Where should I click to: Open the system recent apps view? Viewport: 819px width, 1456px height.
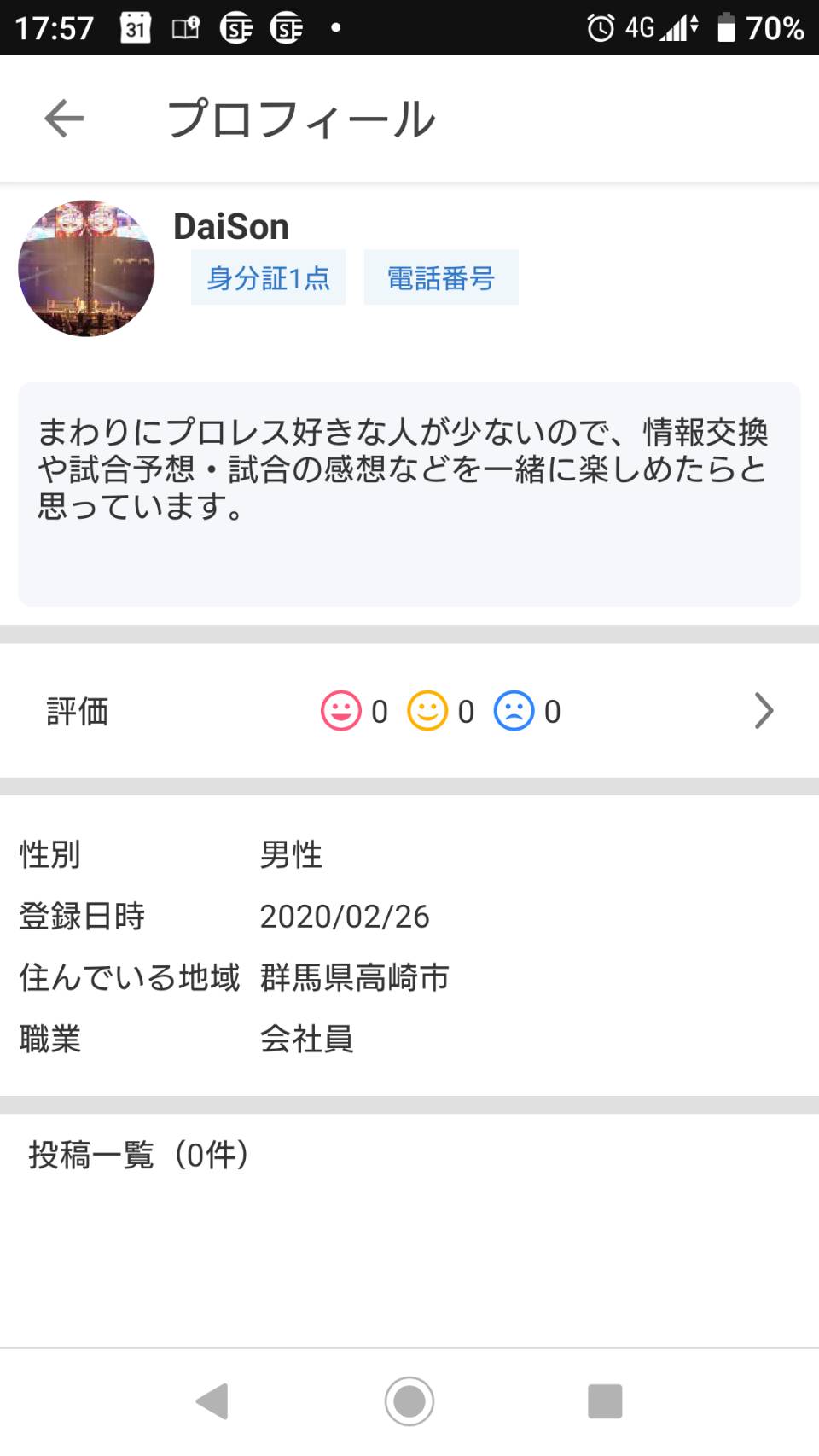pos(605,1401)
